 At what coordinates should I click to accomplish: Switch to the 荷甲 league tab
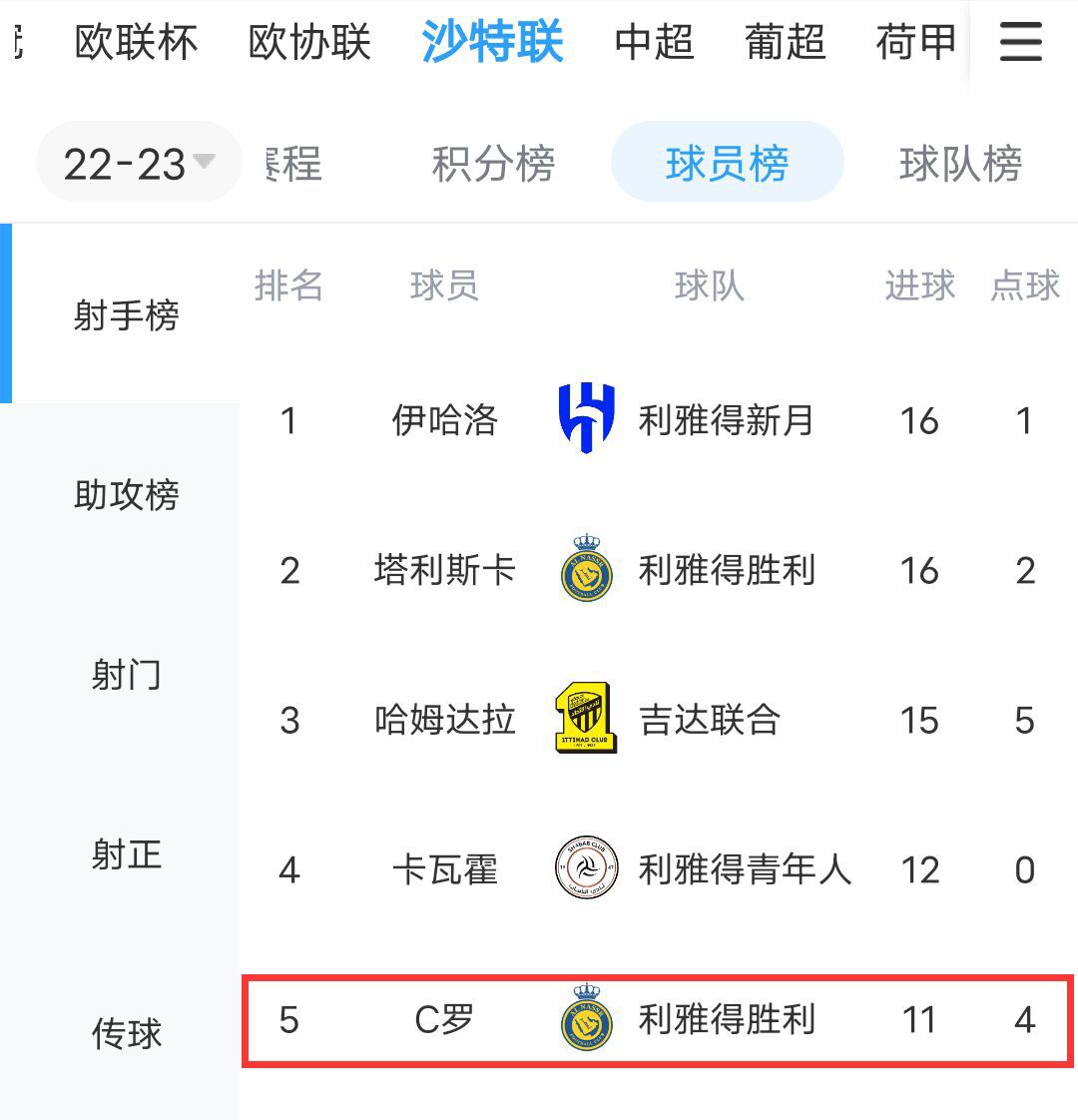[x=915, y=43]
